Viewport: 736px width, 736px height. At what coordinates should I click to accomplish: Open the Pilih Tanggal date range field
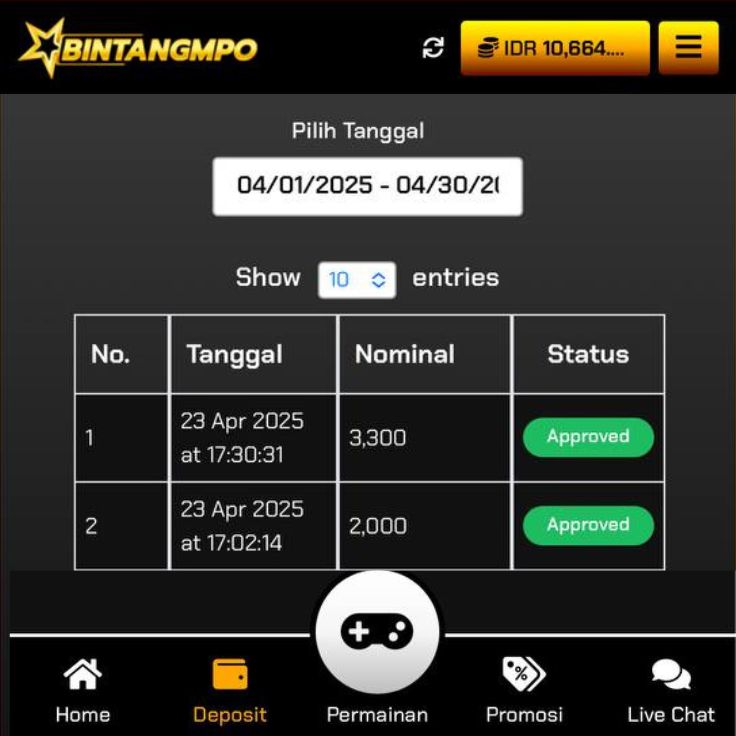367,186
